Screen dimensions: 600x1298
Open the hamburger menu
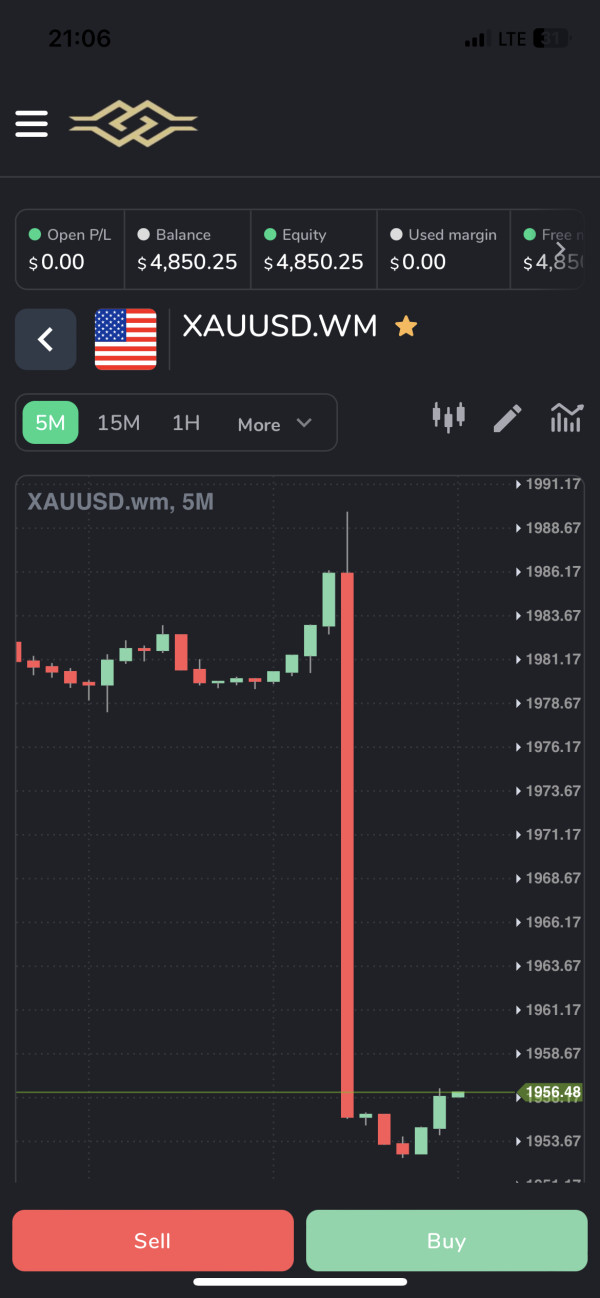click(31, 123)
